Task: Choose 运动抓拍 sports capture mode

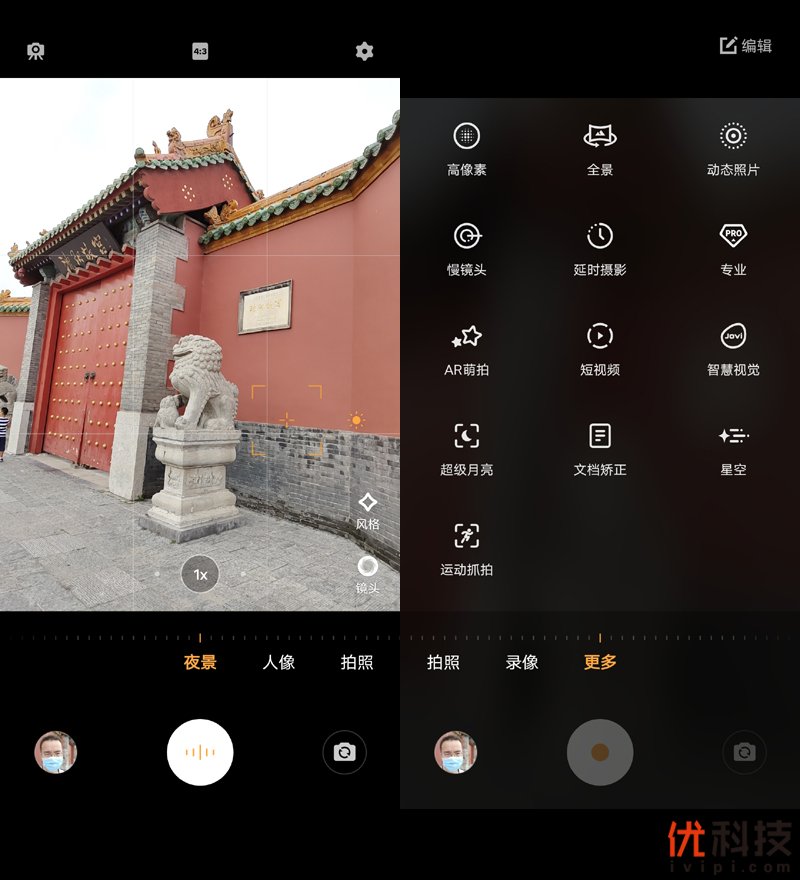Action: 467,548
